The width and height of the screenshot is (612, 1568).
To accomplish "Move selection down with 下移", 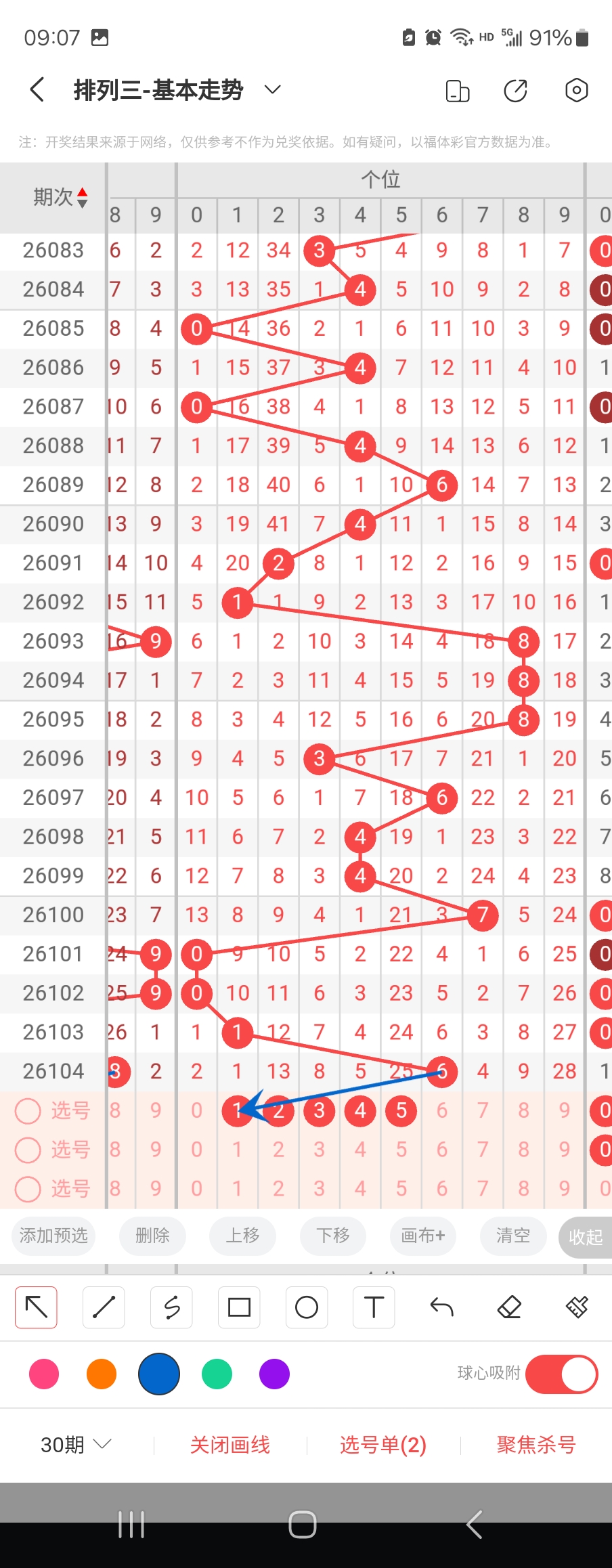I will coord(333,1236).
